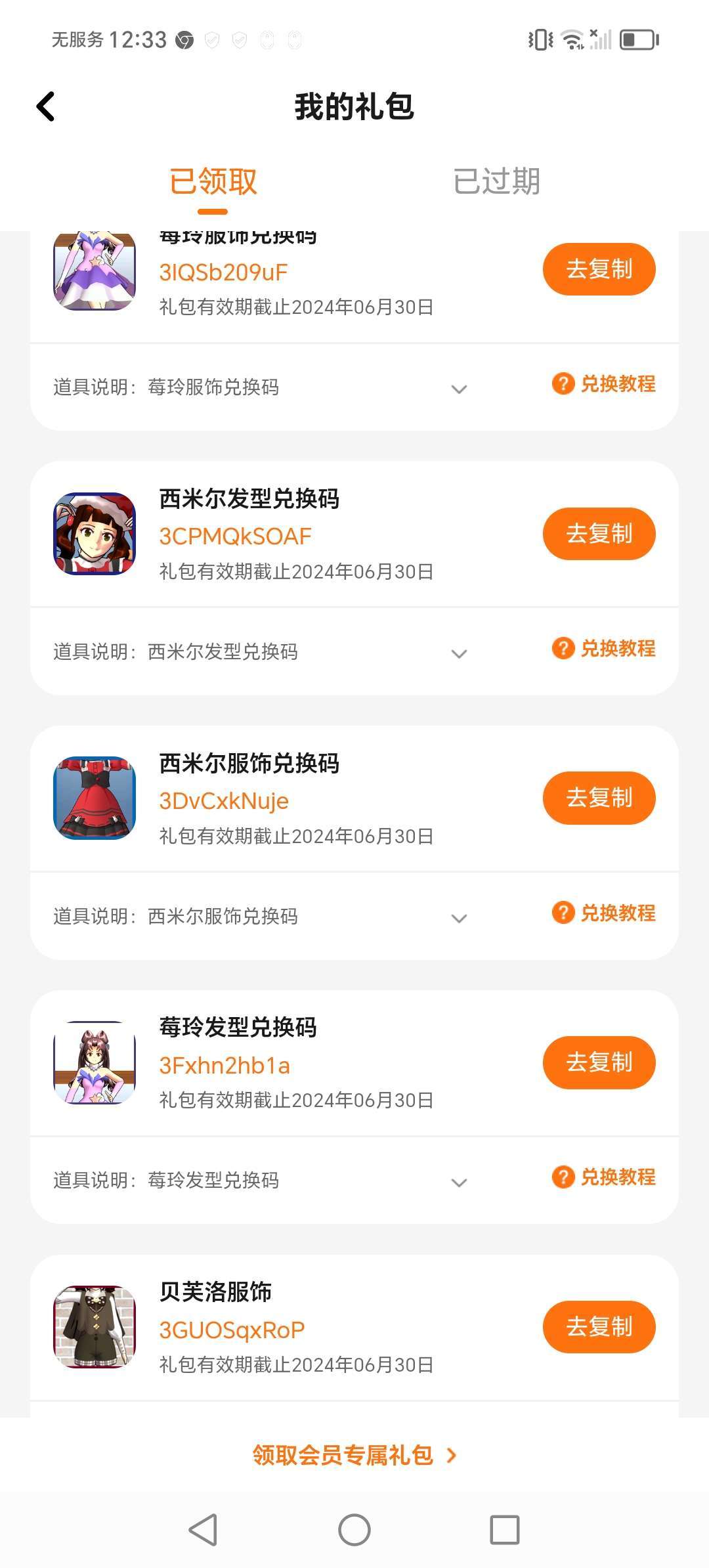Copy the 西米尔发型兑换码 code
709x1568 pixels.
[599, 534]
